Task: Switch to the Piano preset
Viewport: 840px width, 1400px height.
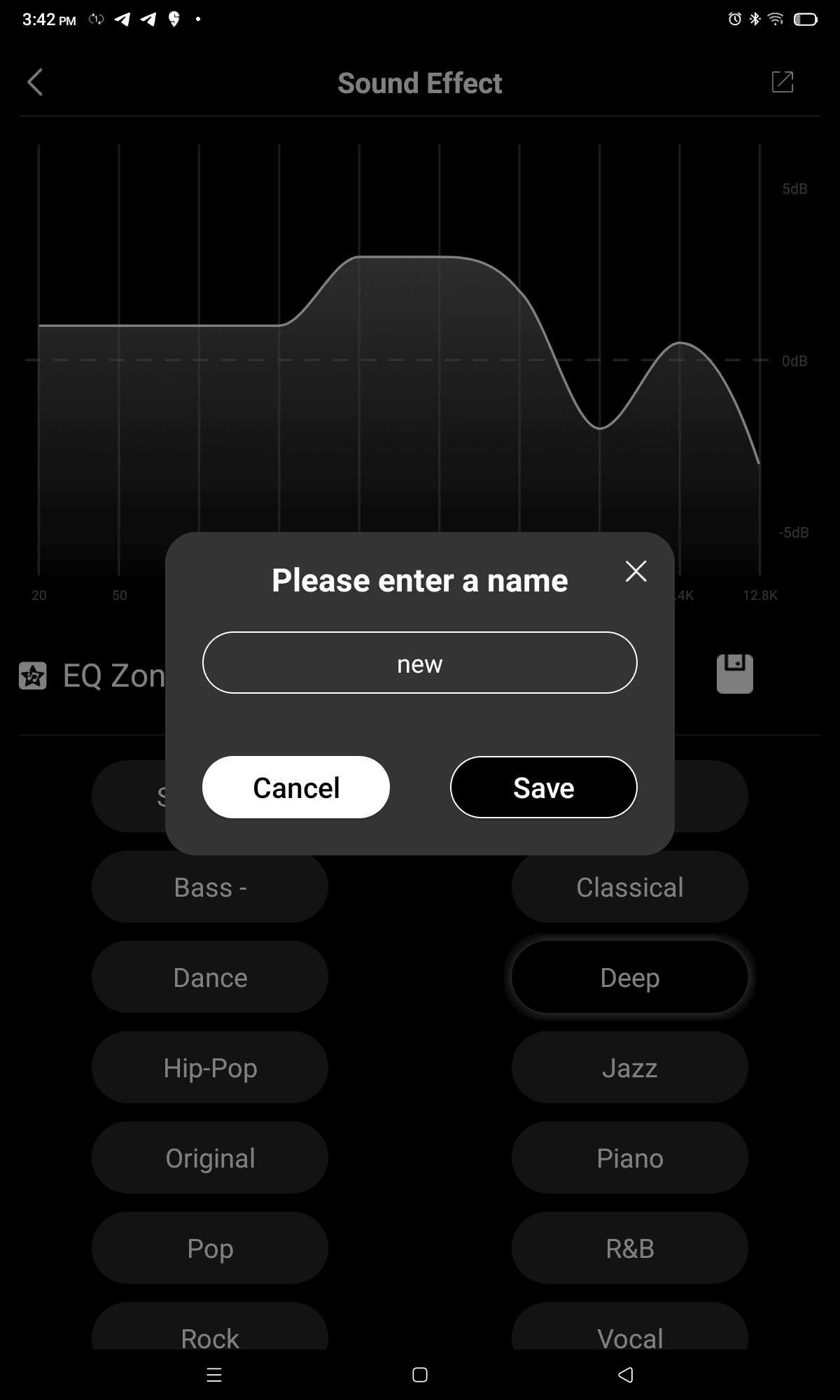Action: click(629, 1158)
